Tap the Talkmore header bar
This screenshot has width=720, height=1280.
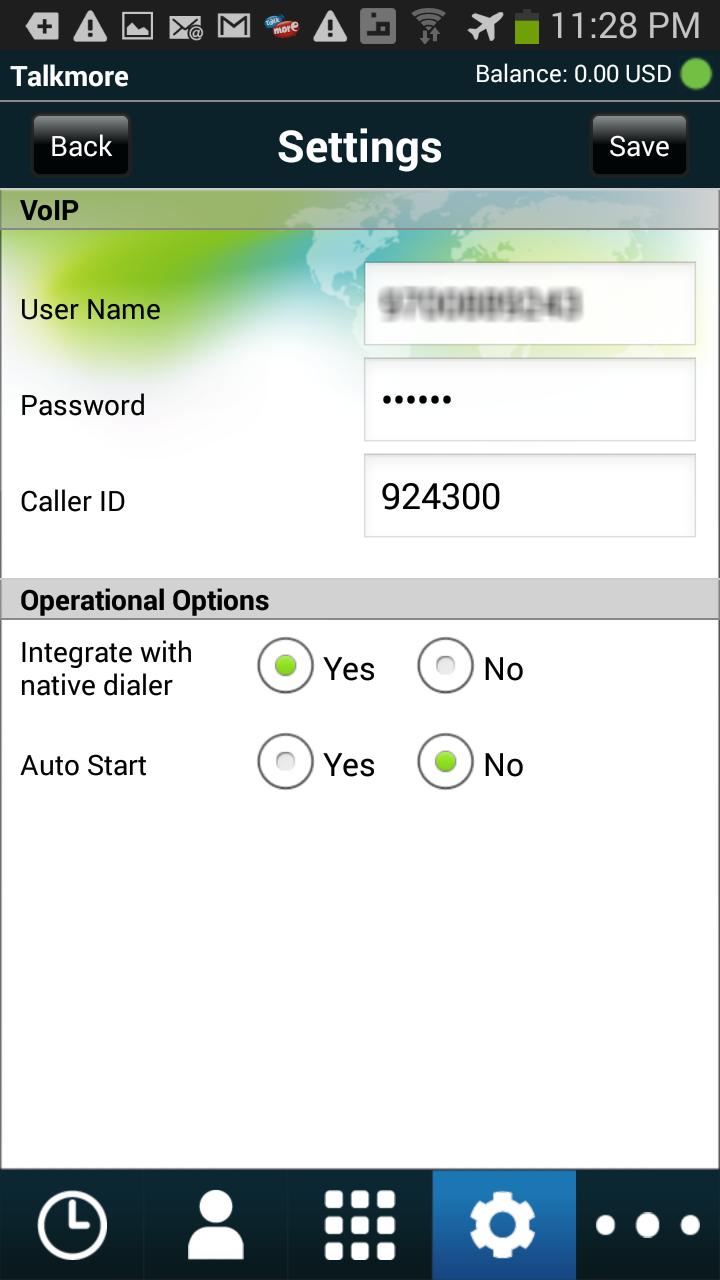click(x=360, y=75)
